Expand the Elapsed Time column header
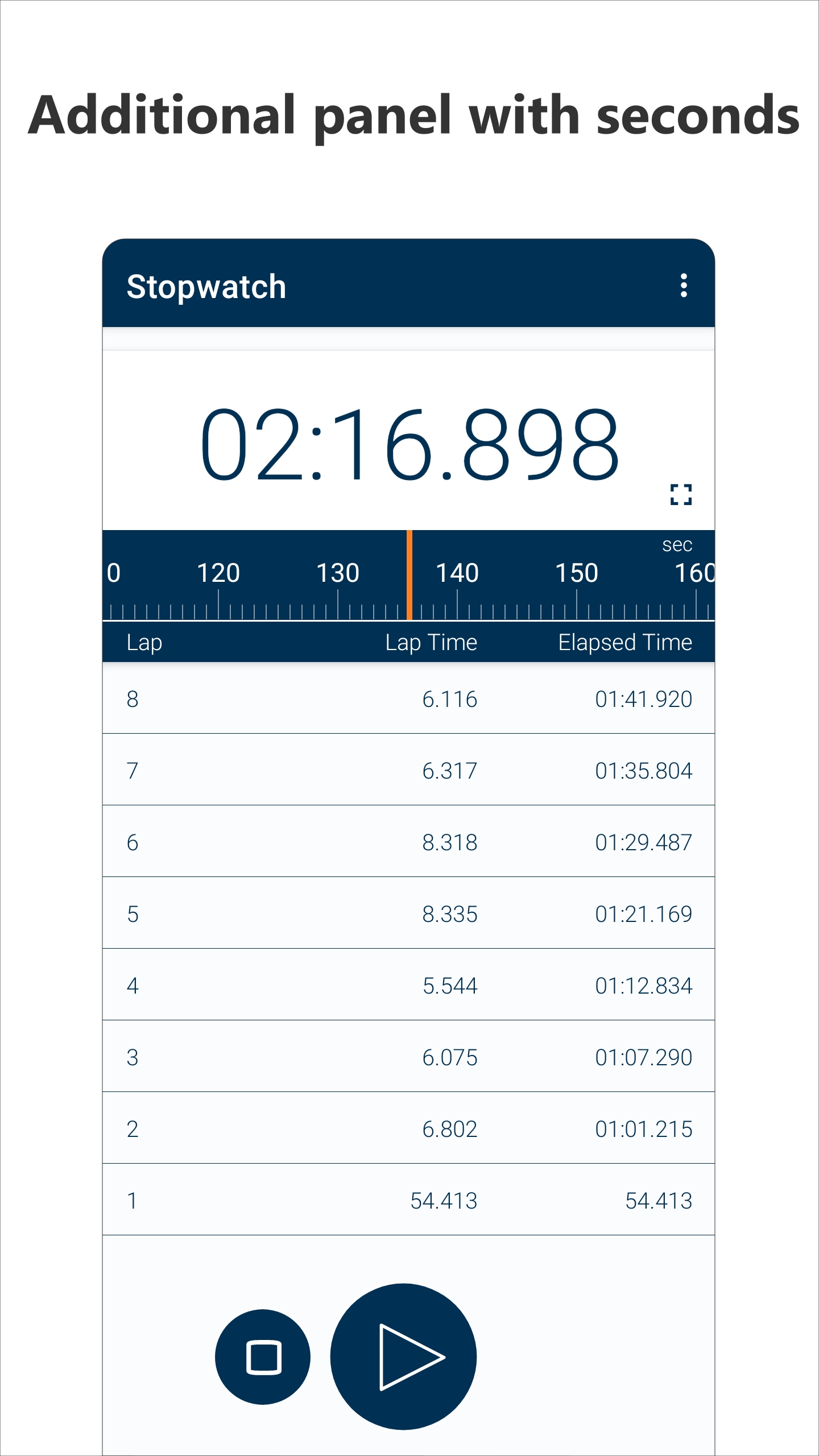The image size is (819, 1456). tap(624, 643)
